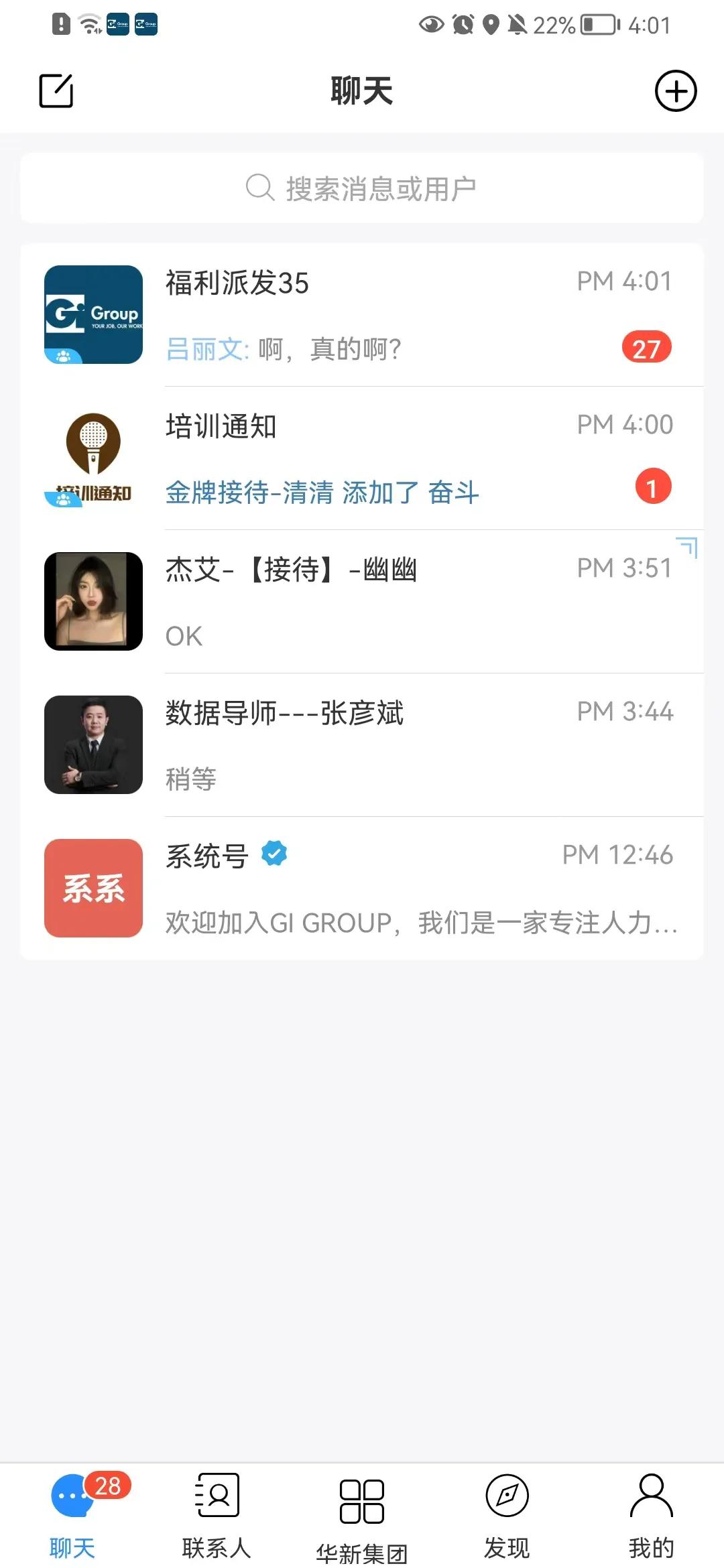Click the 27 unread badge on 福利派发35

[x=648, y=347]
